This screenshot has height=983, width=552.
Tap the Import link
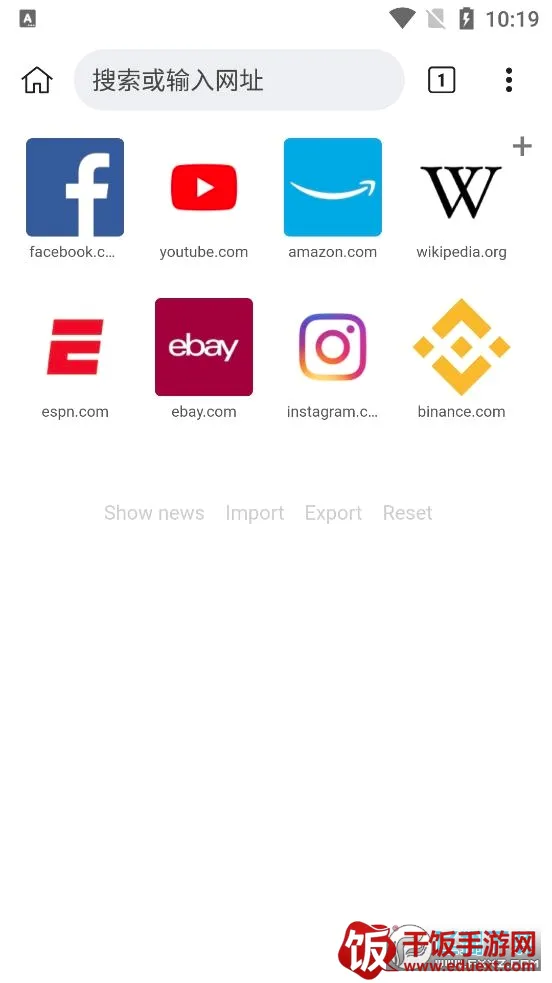click(254, 513)
